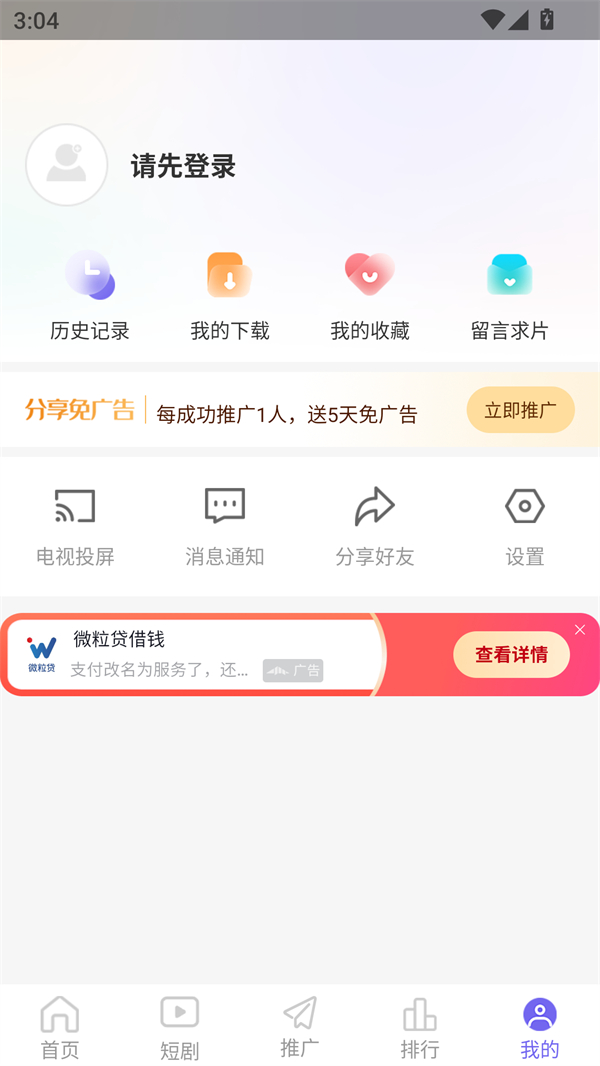Open 我的收藏 favorites
The width and height of the screenshot is (600, 1066).
pyautogui.click(x=370, y=295)
